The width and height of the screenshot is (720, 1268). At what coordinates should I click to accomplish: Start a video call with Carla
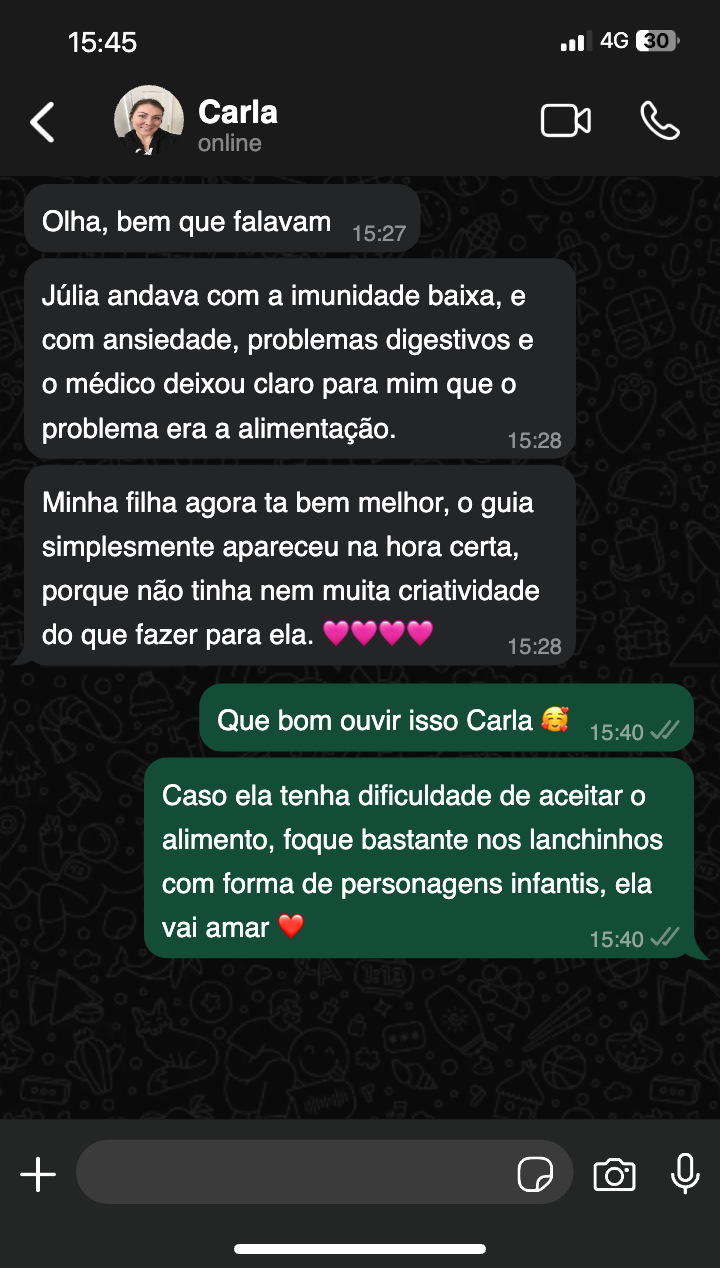(566, 120)
